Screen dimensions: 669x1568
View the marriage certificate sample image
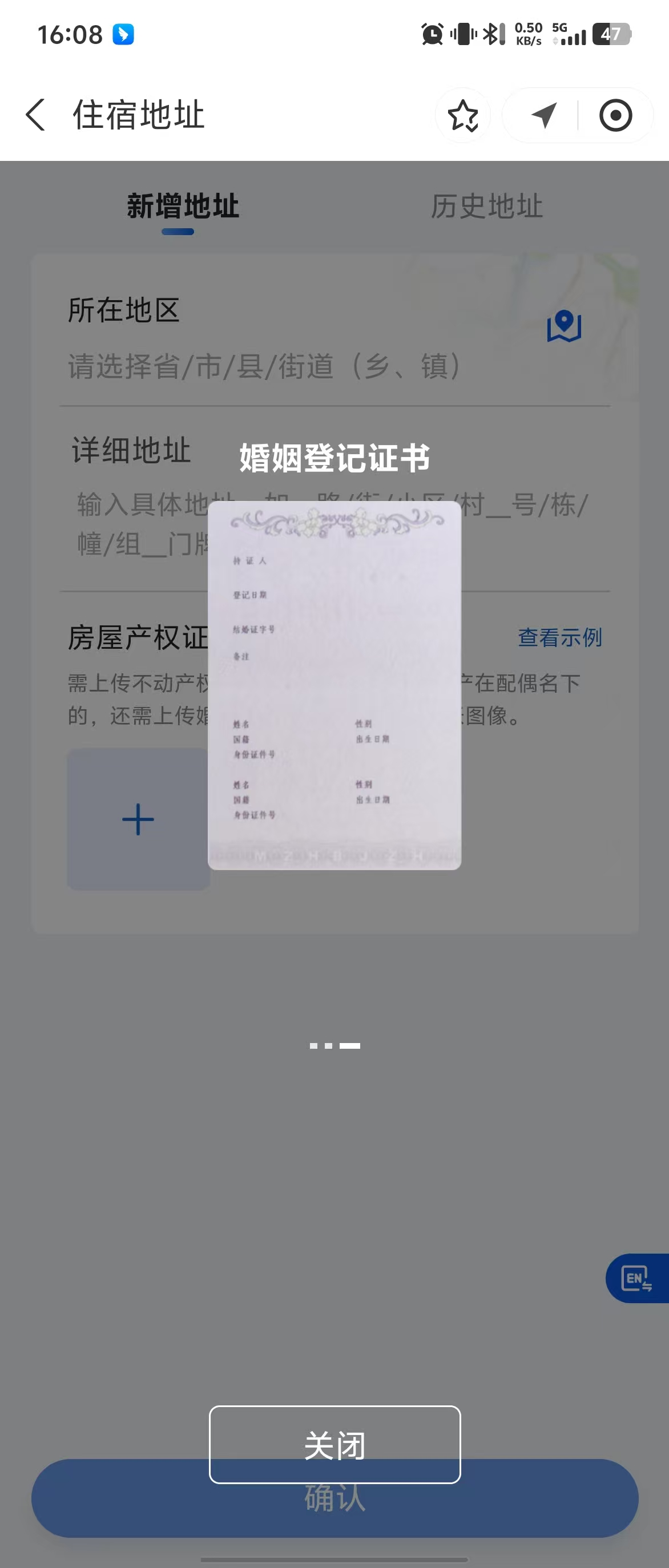pos(334,685)
